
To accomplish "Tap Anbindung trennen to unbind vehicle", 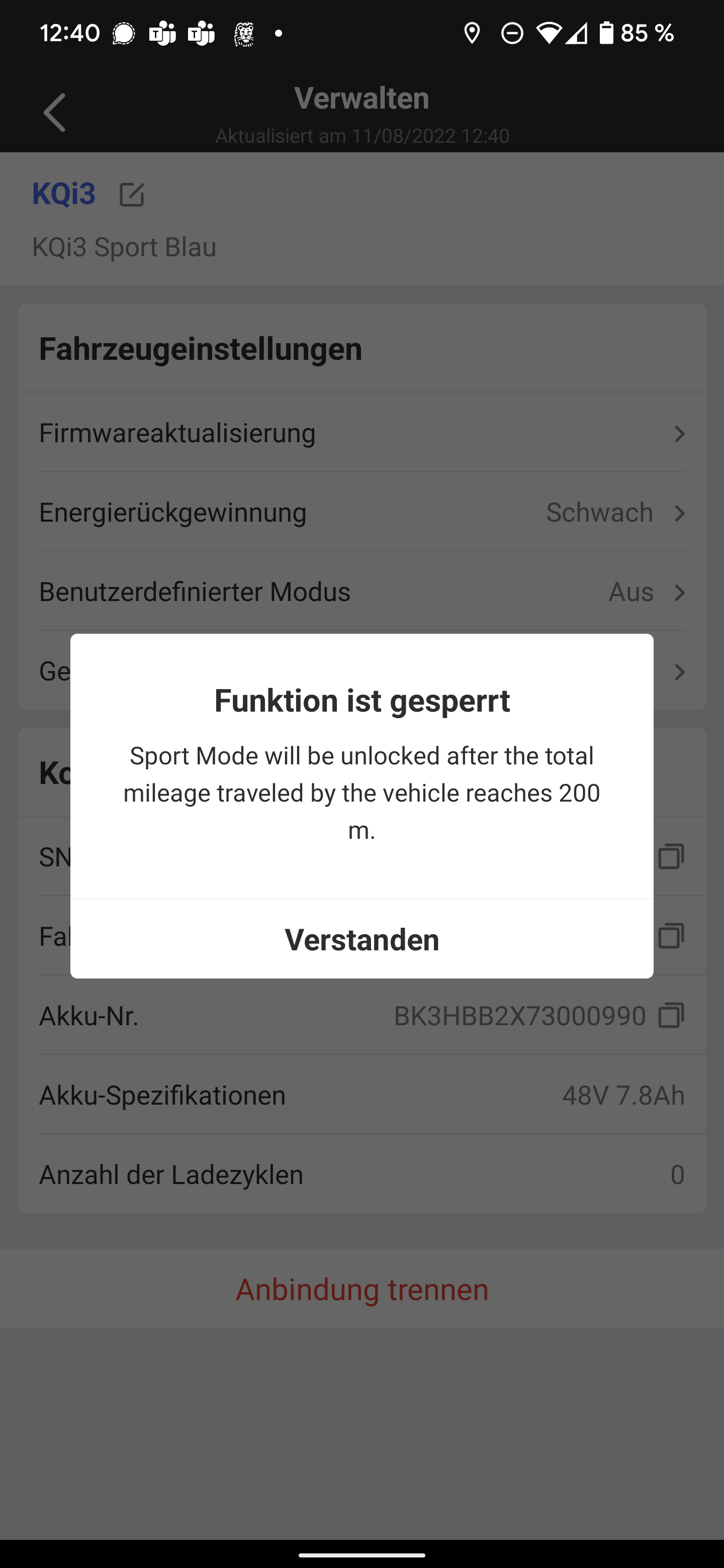I will coord(361,1289).
